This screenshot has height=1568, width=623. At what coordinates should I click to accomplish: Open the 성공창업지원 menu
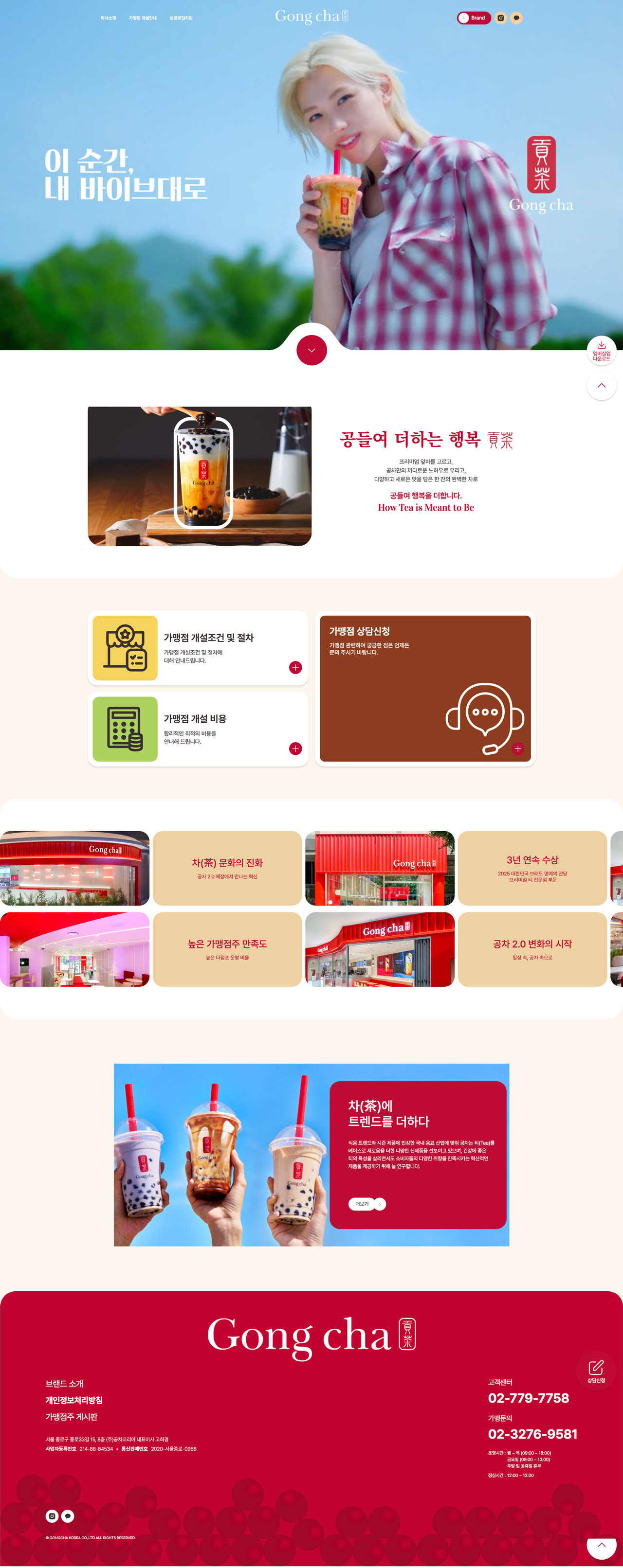point(181,18)
